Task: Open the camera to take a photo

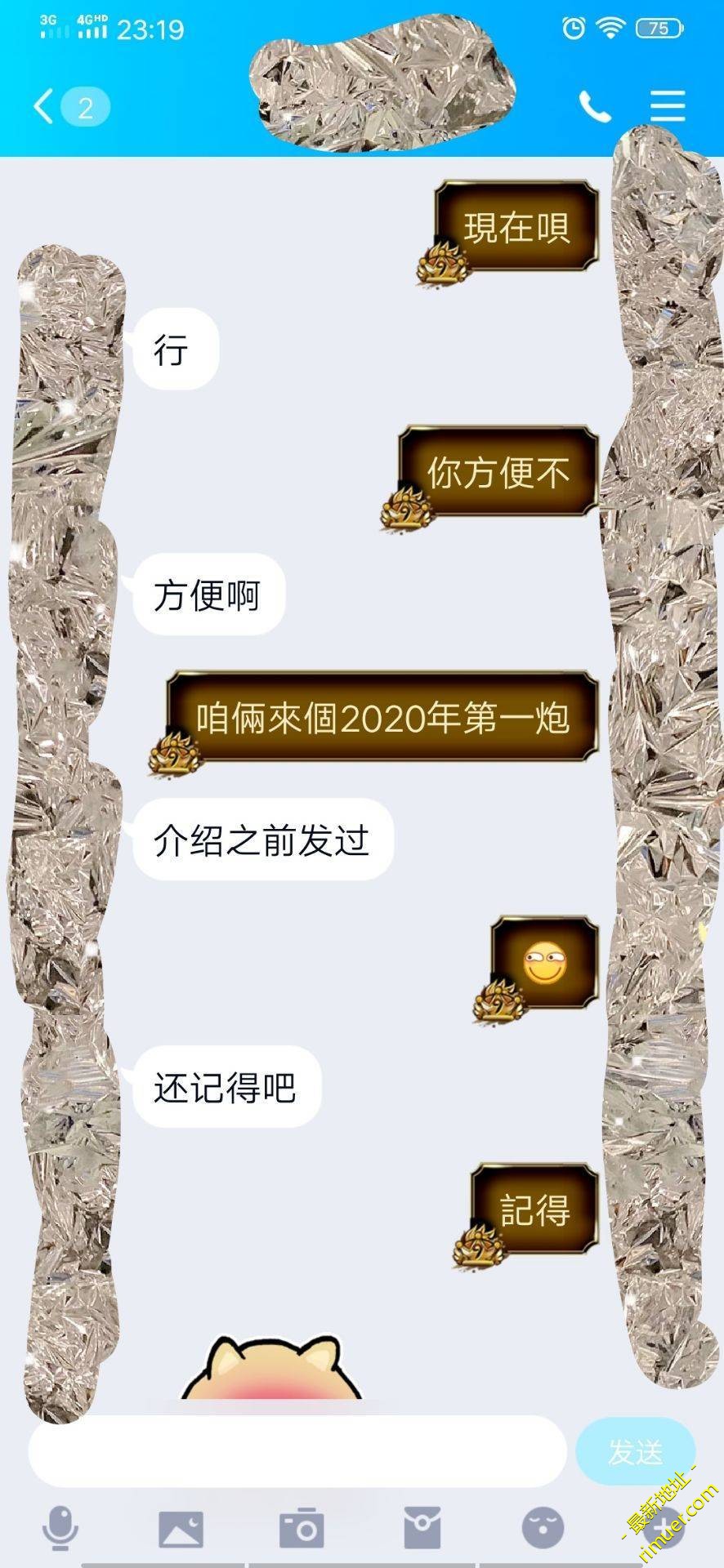Action: pos(302,1528)
